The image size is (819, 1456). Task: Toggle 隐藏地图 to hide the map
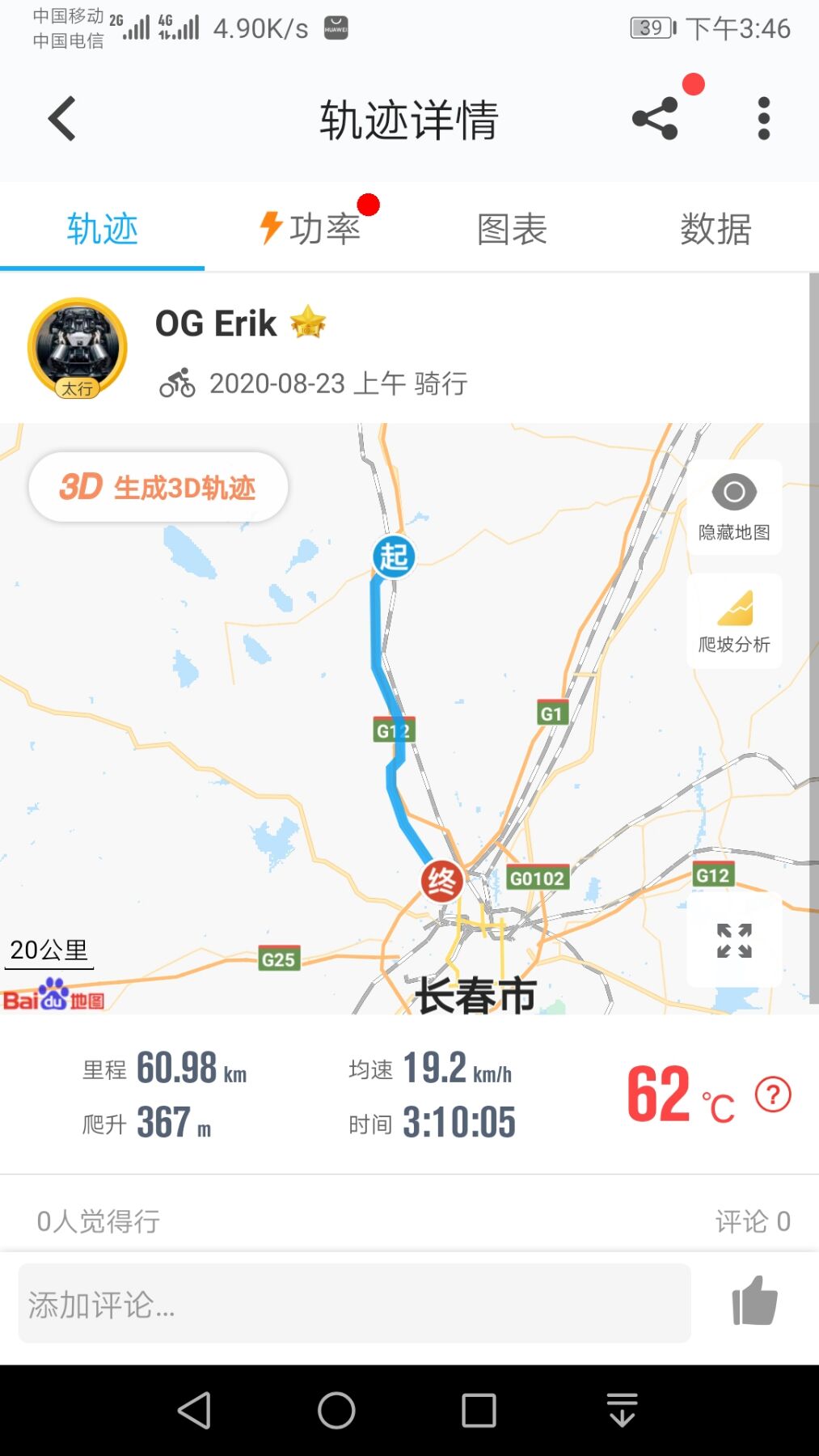734,507
